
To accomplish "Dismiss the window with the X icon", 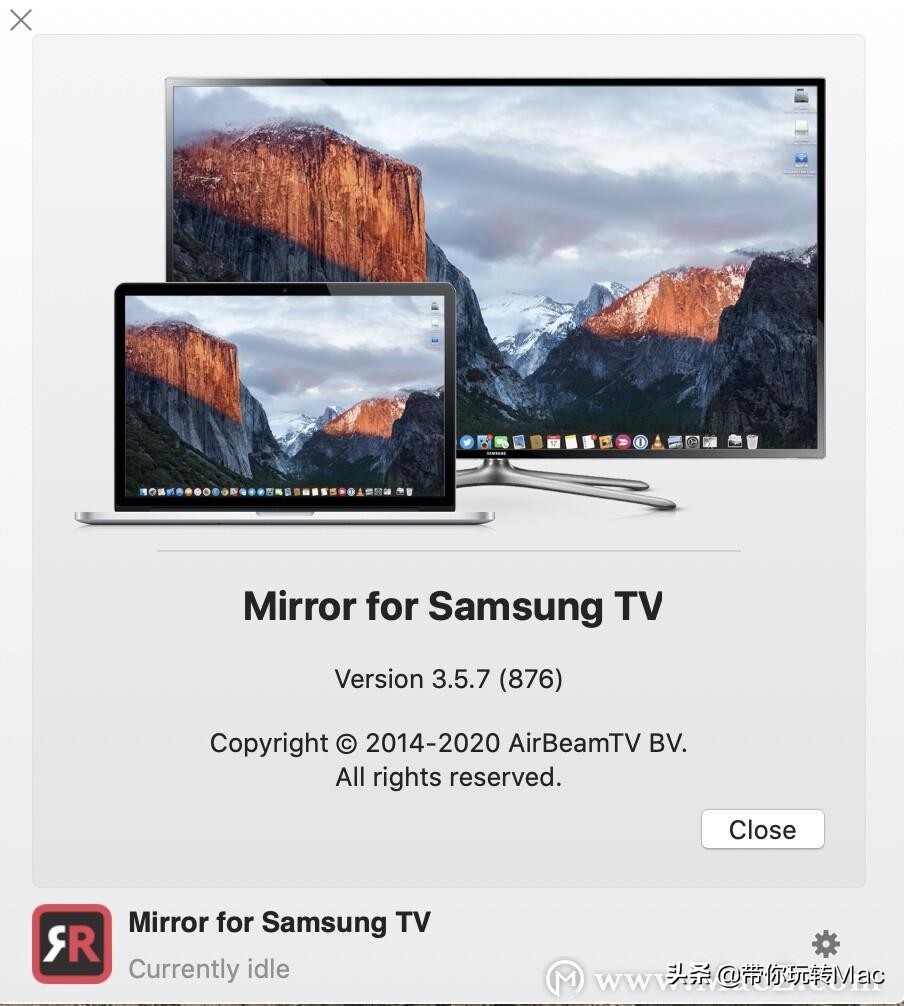I will click(x=20, y=20).
